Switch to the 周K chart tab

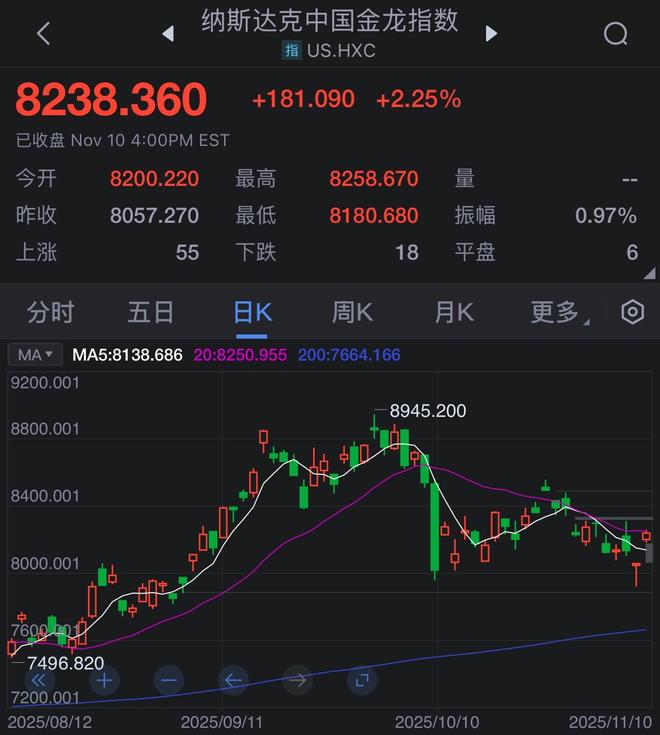(x=352, y=312)
